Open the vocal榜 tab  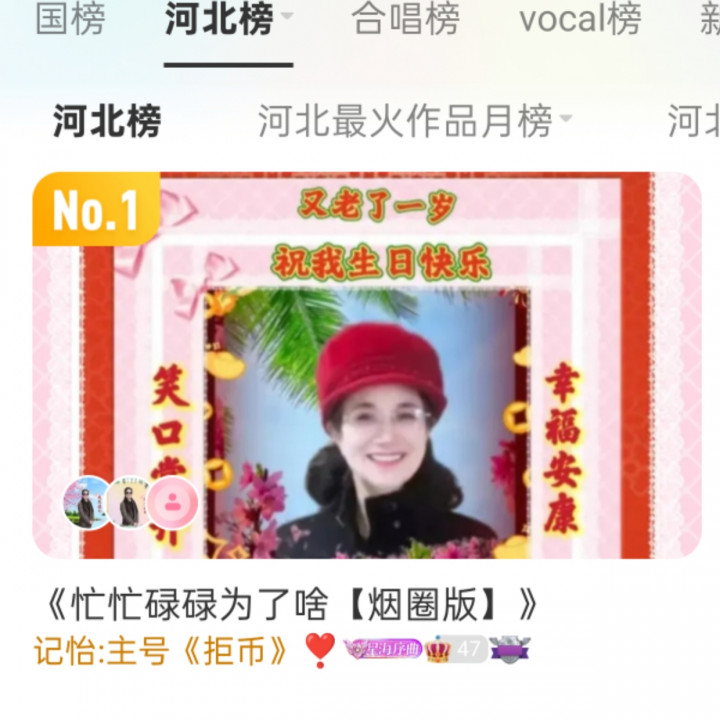pyautogui.click(x=580, y=20)
